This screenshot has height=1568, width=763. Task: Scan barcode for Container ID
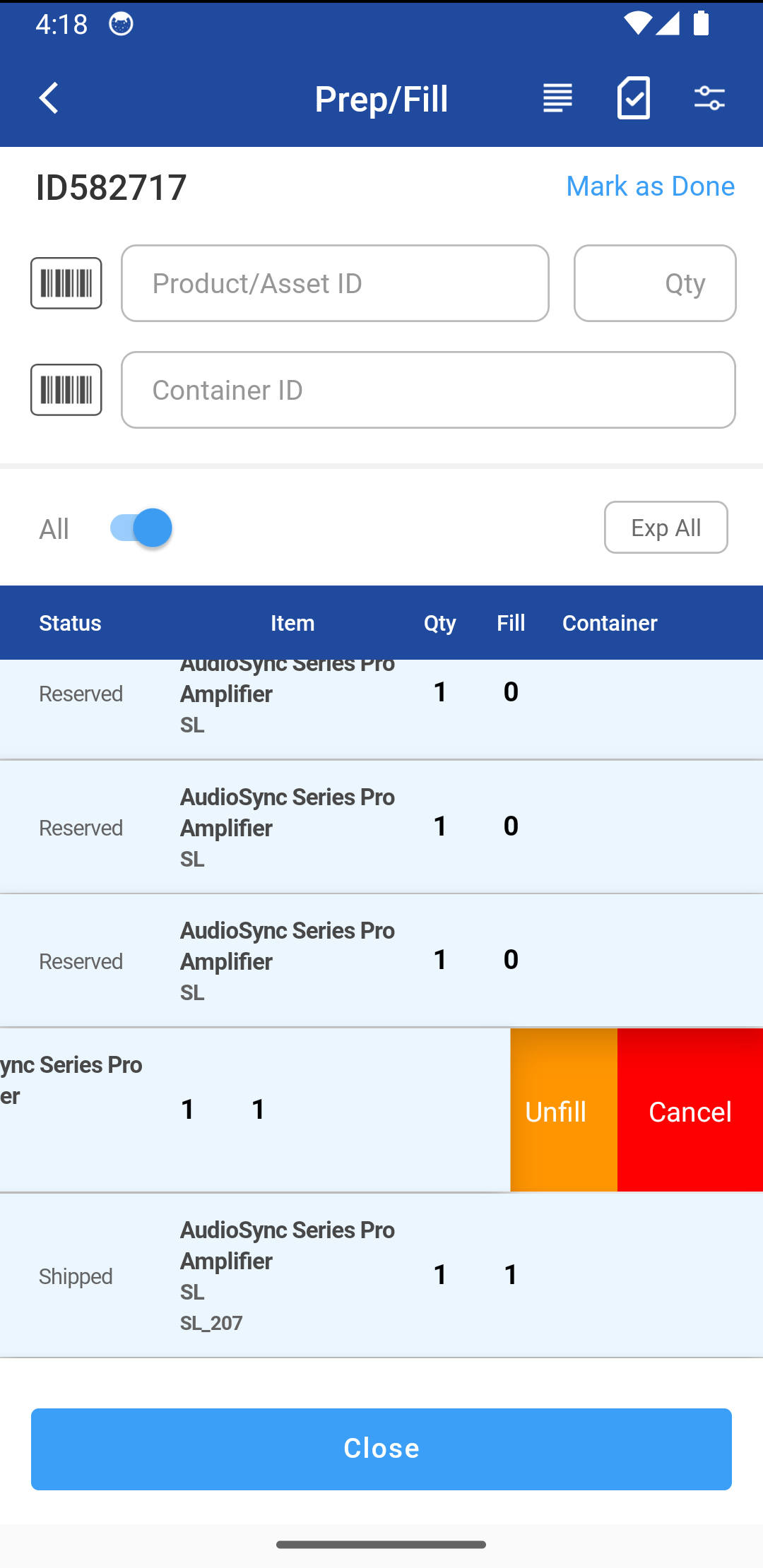tap(66, 389)
